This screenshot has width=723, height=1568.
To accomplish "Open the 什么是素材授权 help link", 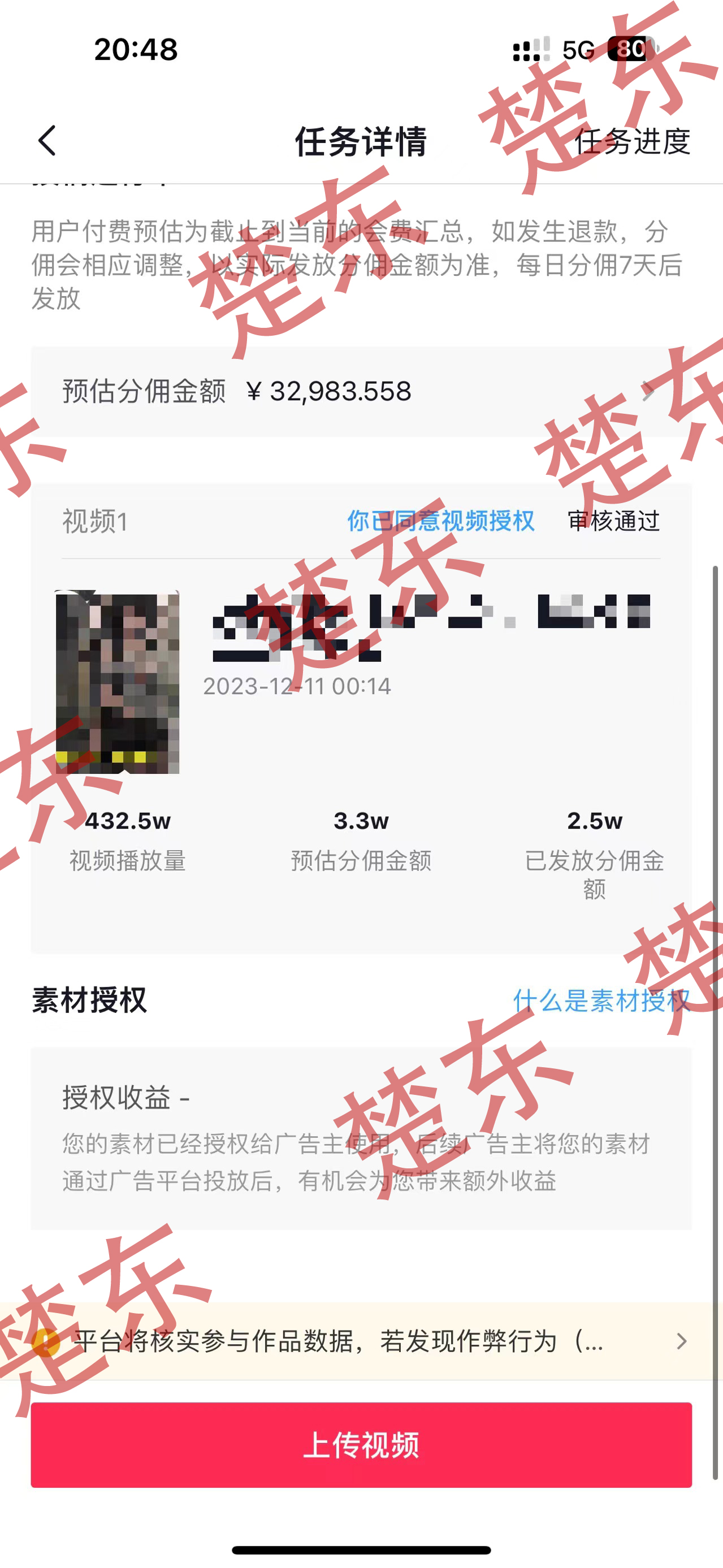I will coord(601,1000).
